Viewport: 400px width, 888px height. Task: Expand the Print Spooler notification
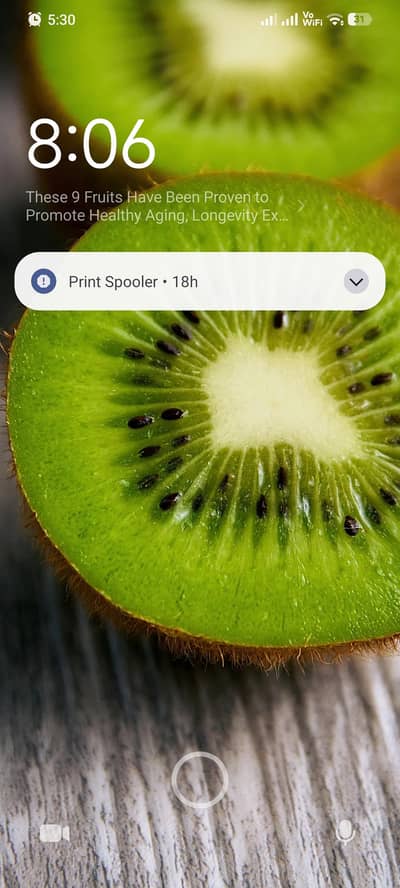[356, 281]
